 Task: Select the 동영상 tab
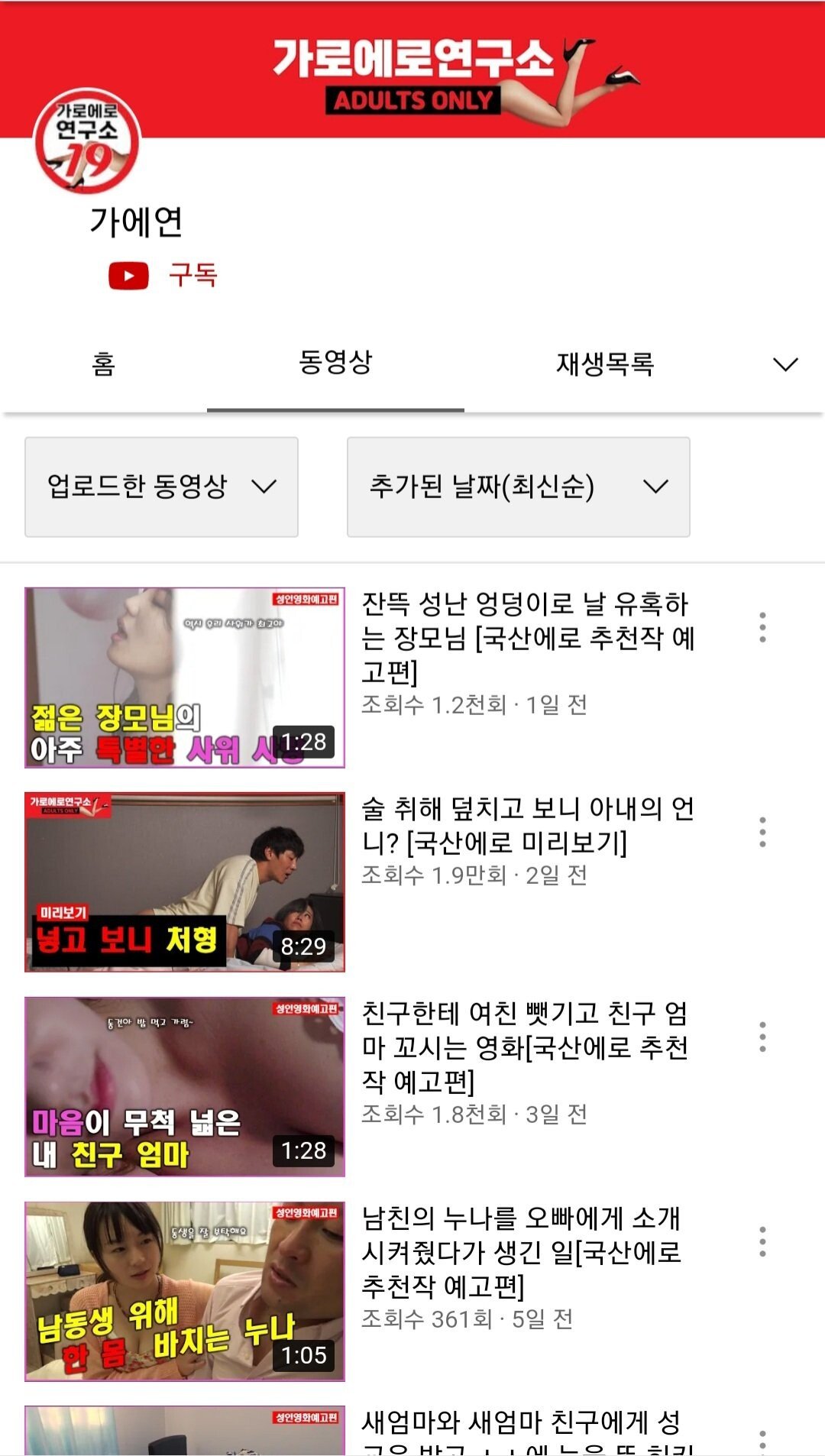(335, 362)
